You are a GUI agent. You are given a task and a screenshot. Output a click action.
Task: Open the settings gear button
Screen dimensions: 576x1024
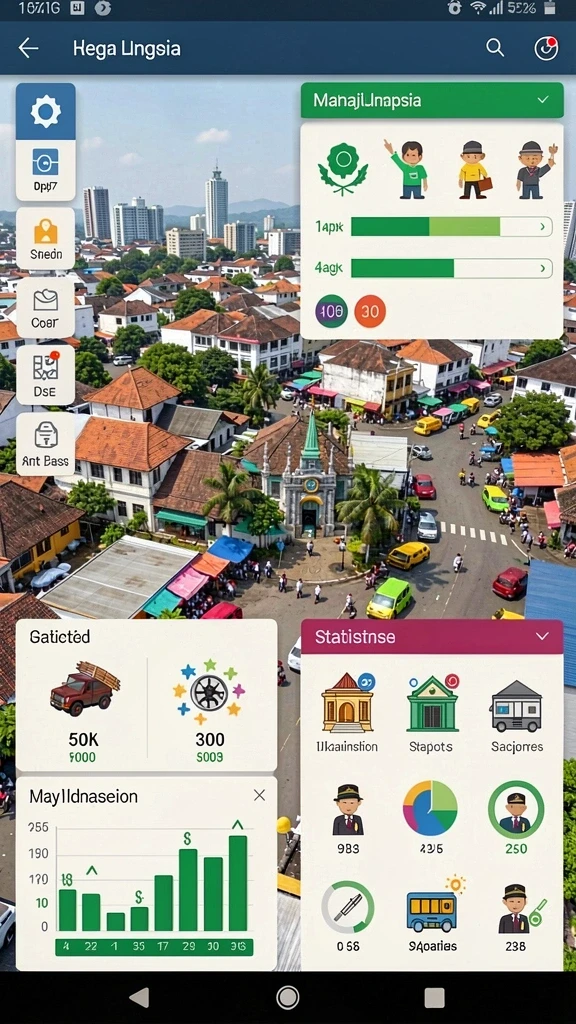click(x=46, y=111)
